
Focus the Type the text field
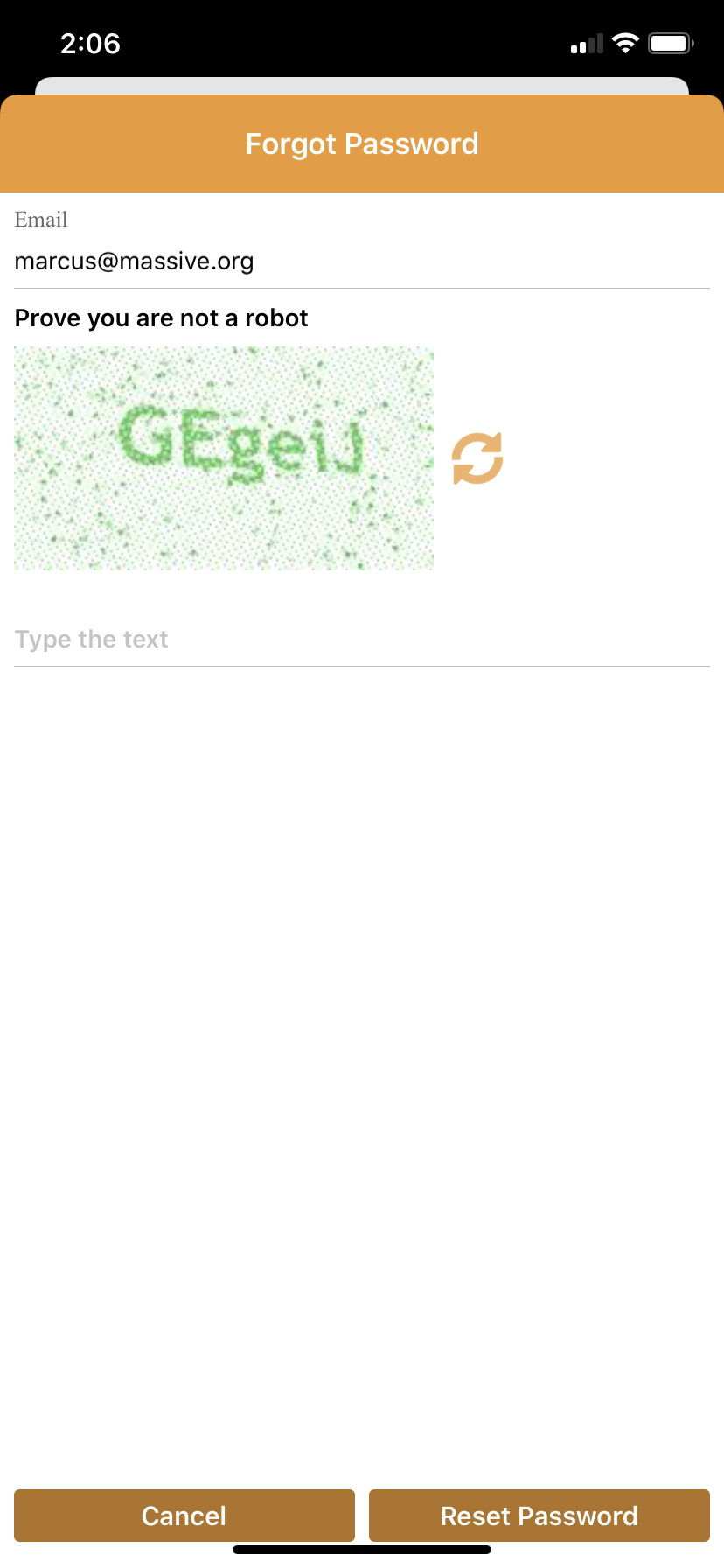coord(361,640)
